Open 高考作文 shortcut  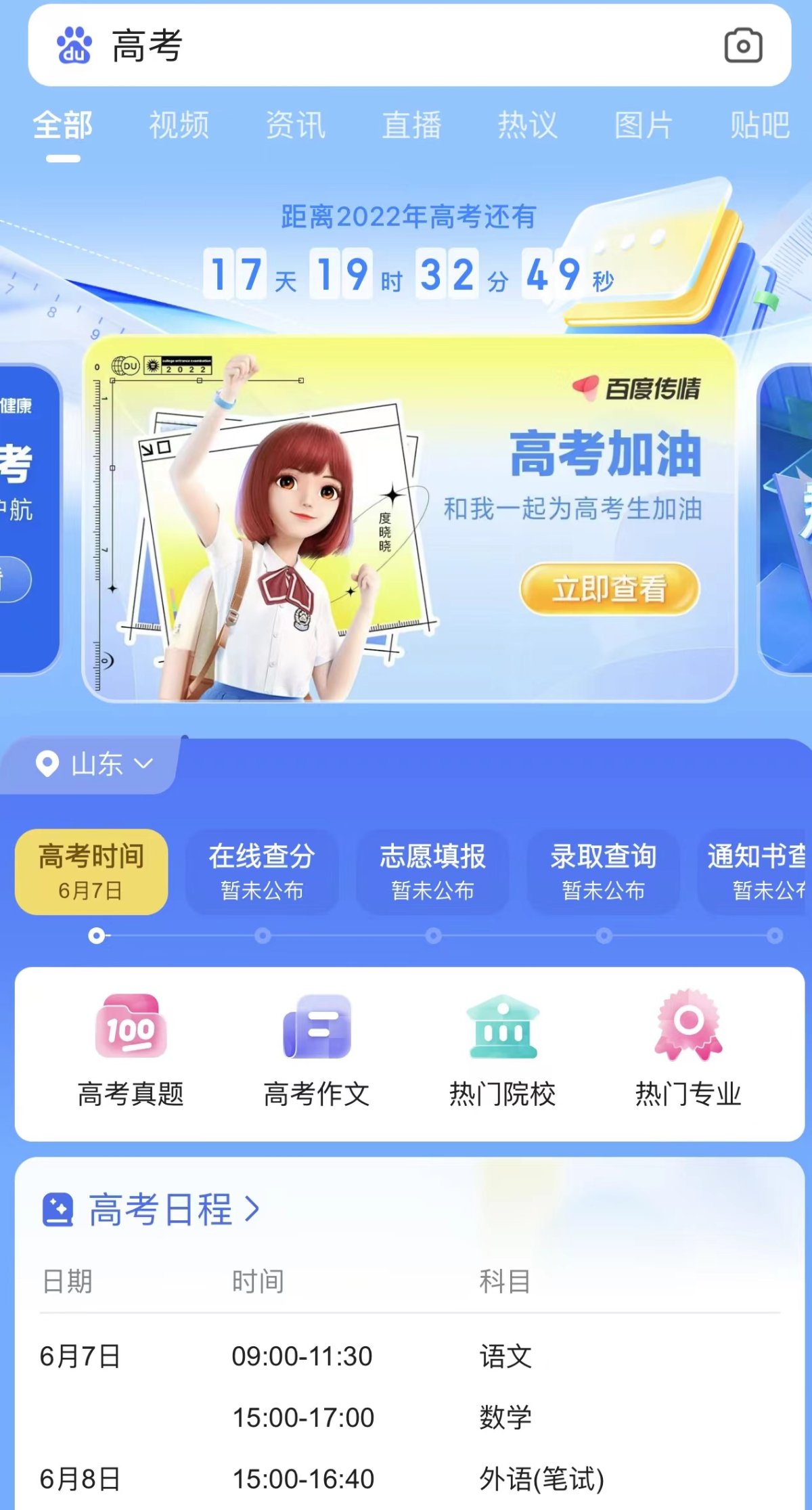(317, 1049)
